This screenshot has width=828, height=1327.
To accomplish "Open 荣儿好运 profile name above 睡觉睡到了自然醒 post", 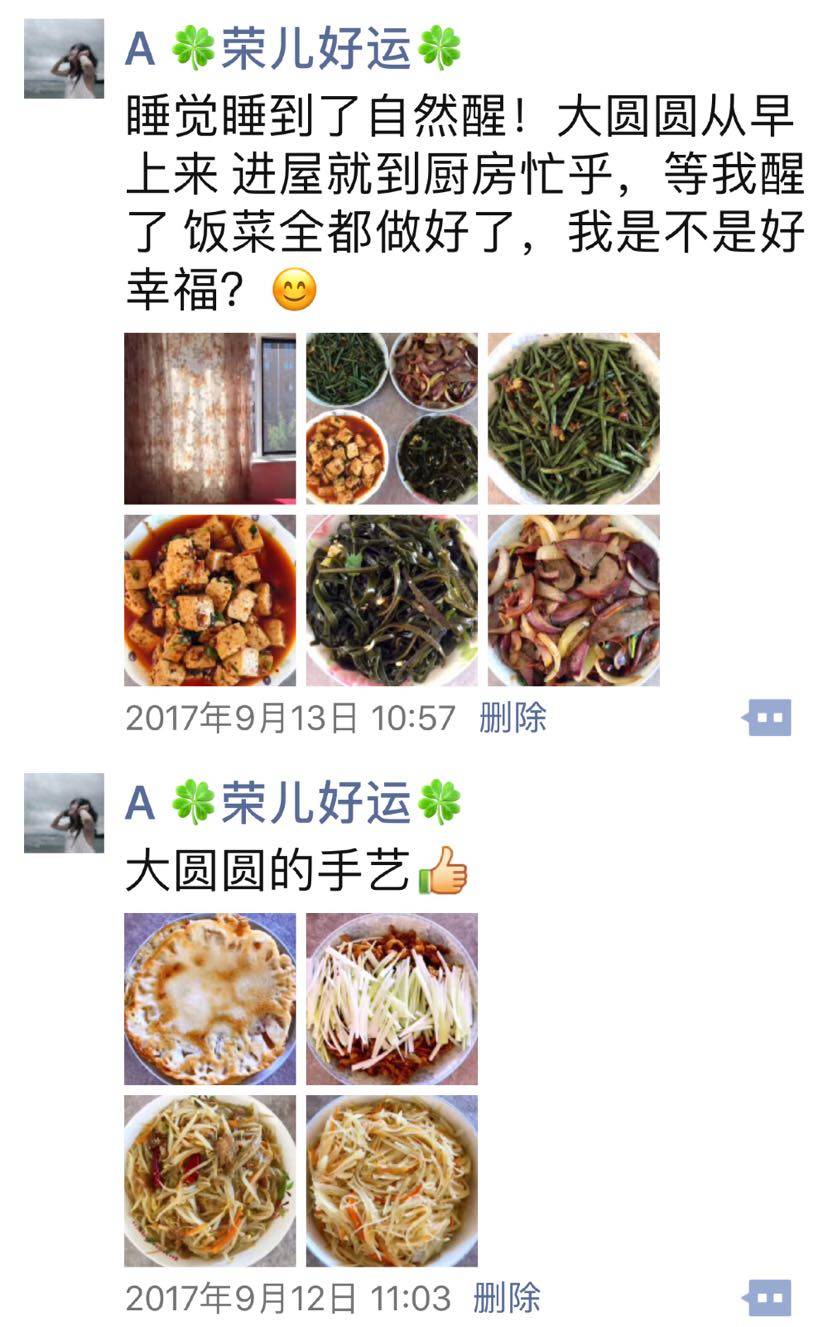I will pos(293,47).
